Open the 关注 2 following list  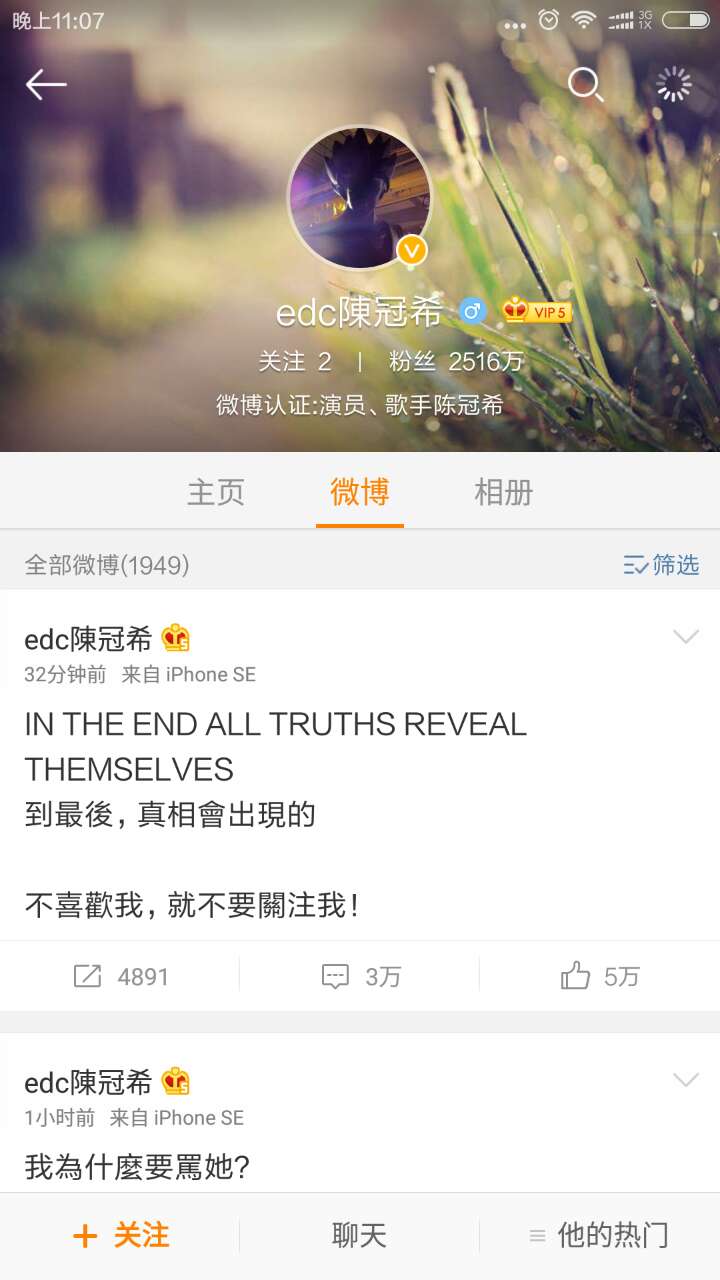pos(294,361)
